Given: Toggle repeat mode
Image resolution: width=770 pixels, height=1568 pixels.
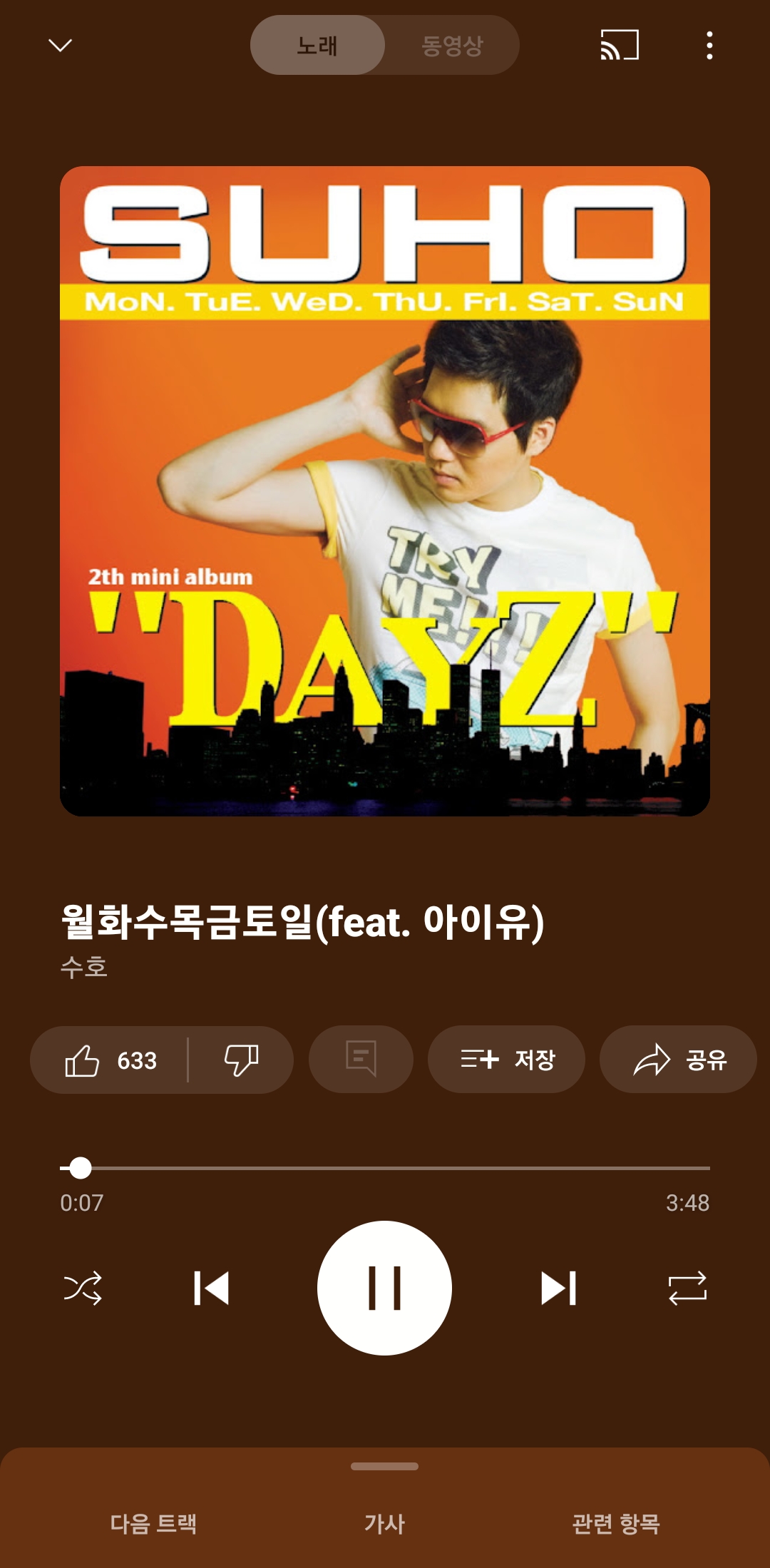Looking at the screenshot, I should [687, 1288].
